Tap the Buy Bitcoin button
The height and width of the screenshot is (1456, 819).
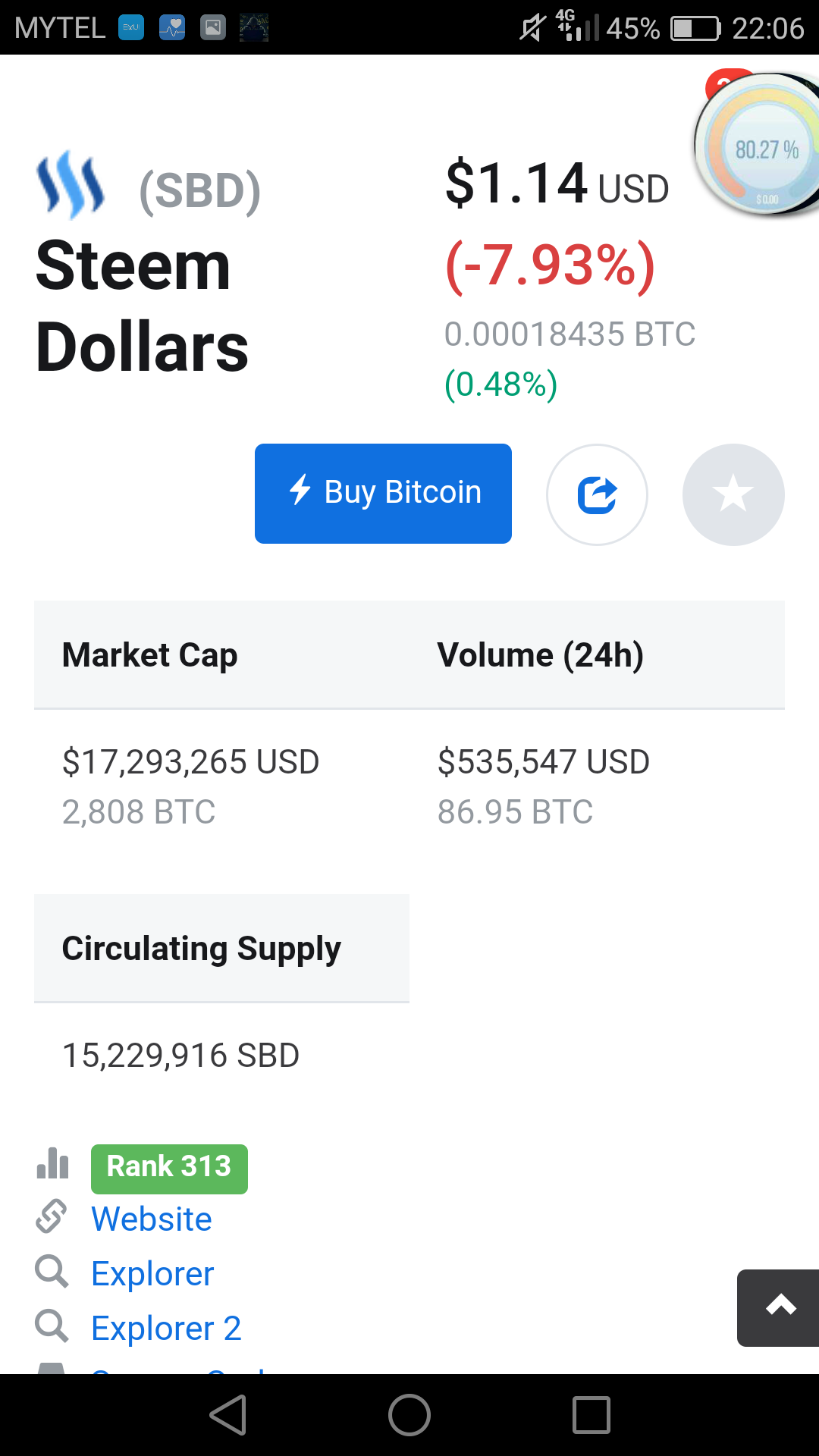[383, 493]
